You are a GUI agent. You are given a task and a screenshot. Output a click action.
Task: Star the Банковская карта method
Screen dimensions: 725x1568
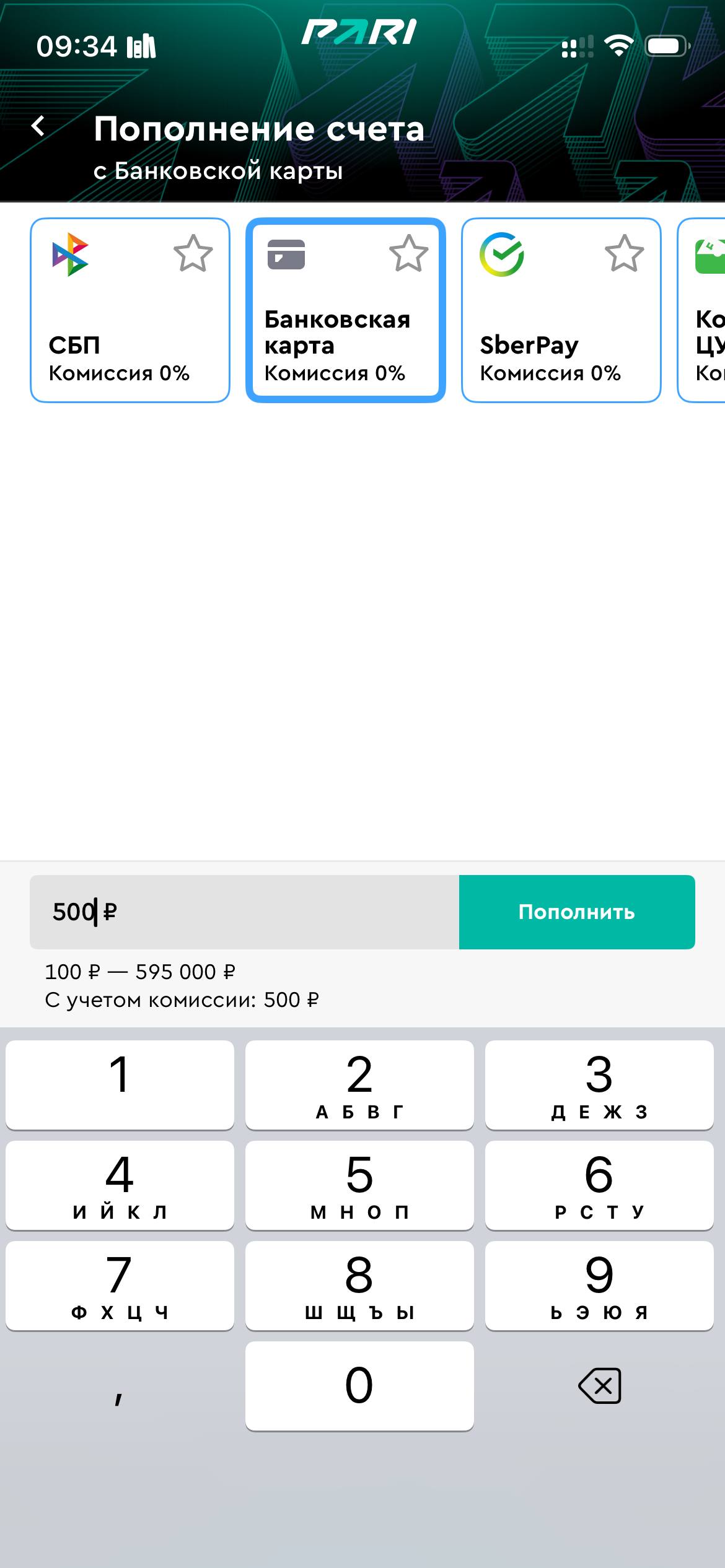(x=408, y=253)
